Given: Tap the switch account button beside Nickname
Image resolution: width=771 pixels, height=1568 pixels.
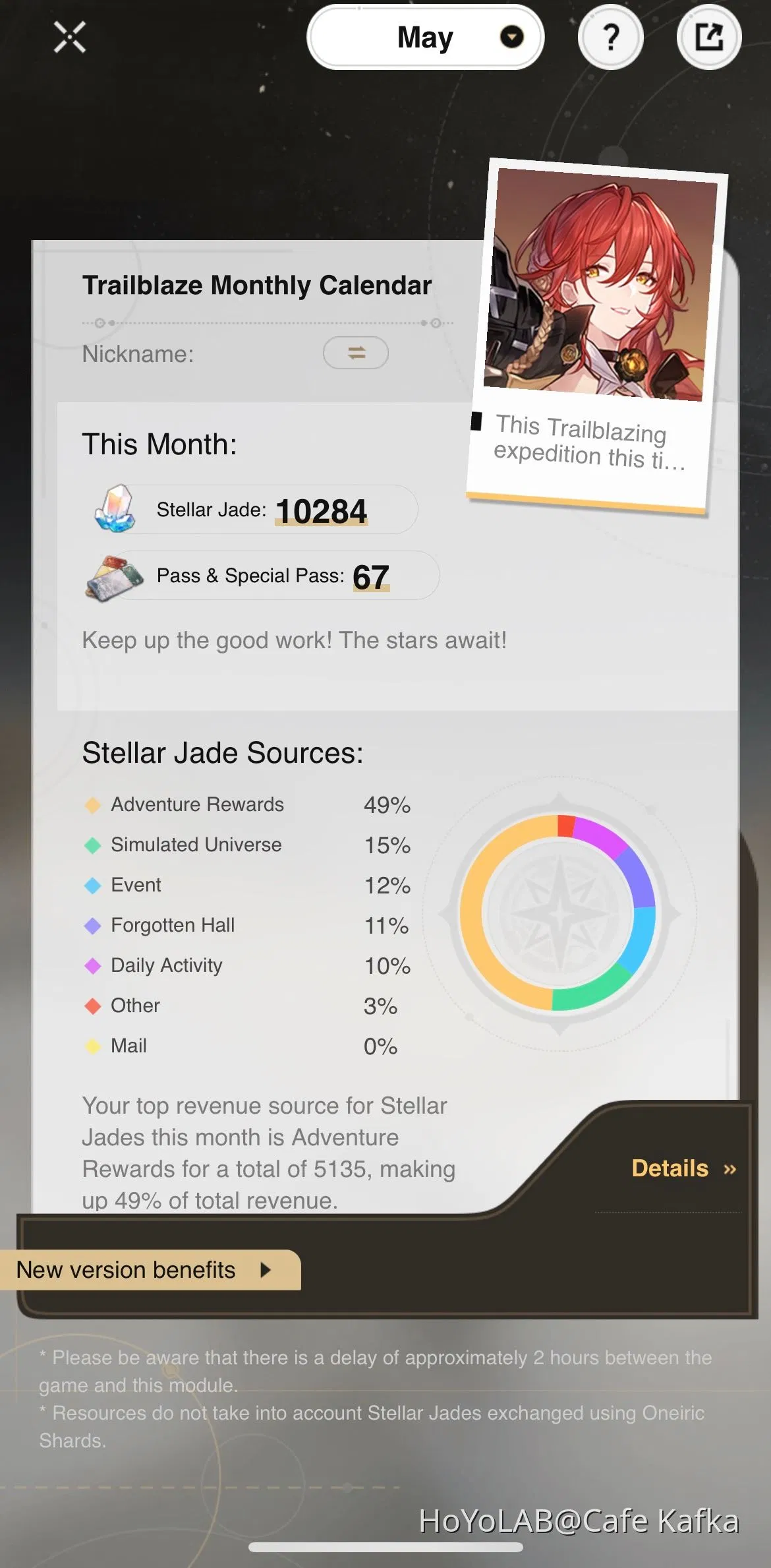Looking at the screenshot, I should pyautogui.click(x=356, y=353).
